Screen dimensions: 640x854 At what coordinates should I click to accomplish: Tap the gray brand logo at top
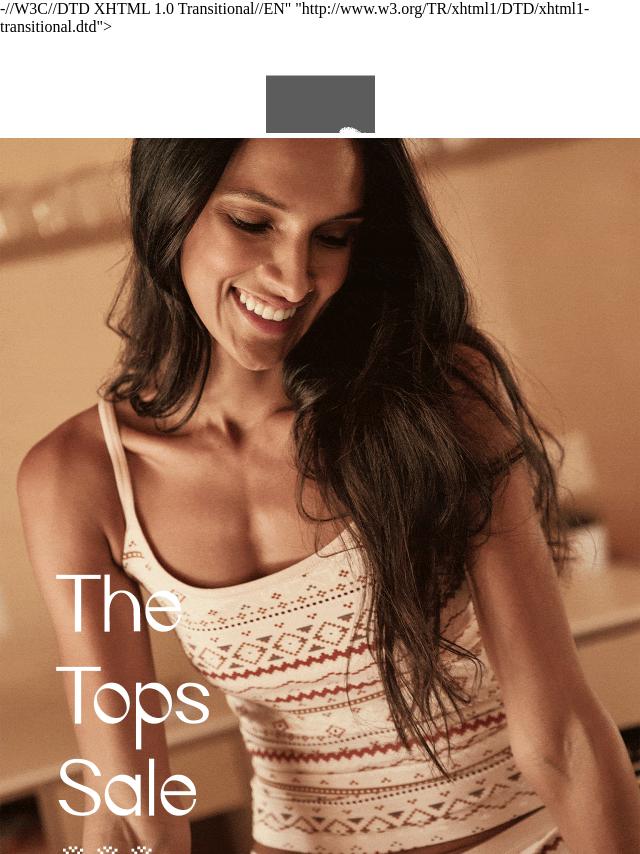(320, 104)
